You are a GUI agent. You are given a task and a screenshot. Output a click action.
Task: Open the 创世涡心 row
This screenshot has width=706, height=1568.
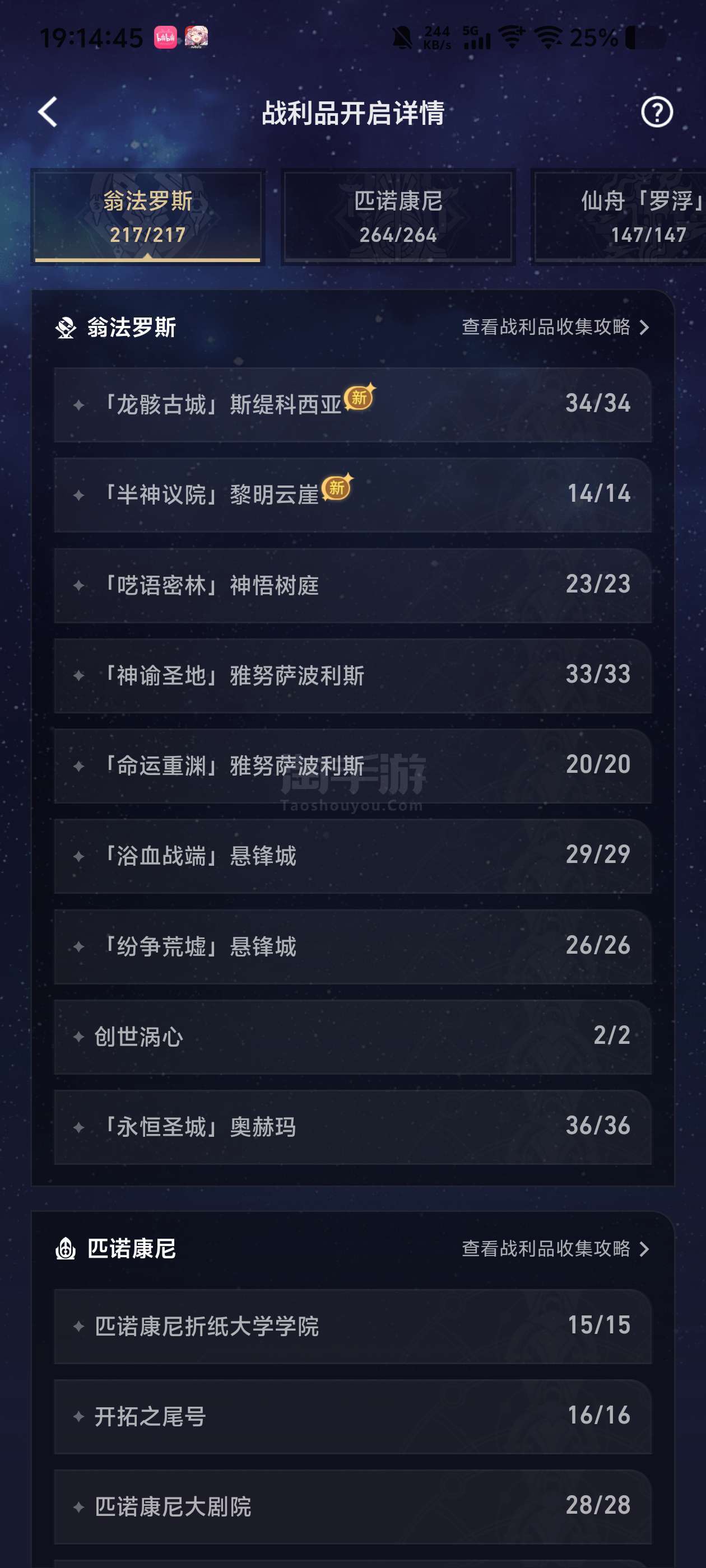[x=352, y=1036]
